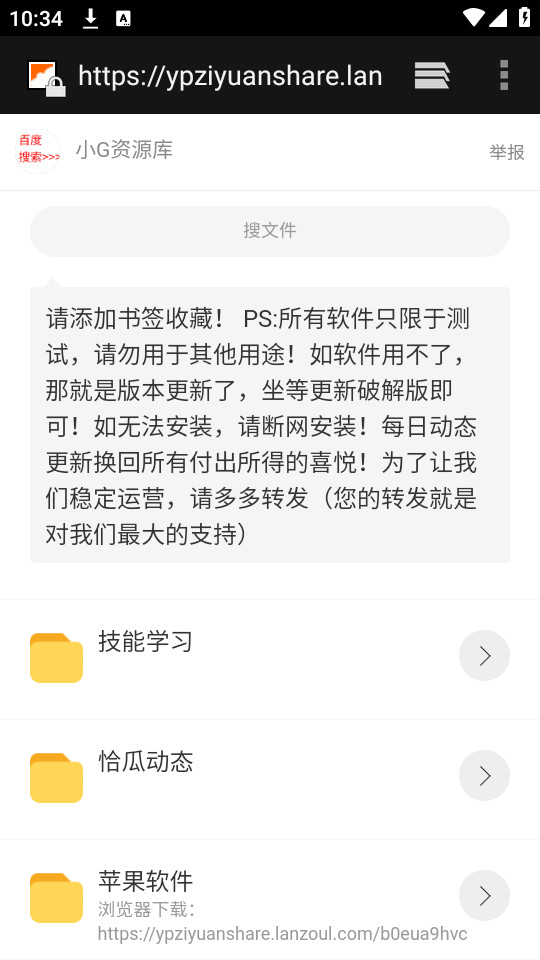Tap the 搜文件 search box
This screenshot has width=540, height=960.
(270, 231)
